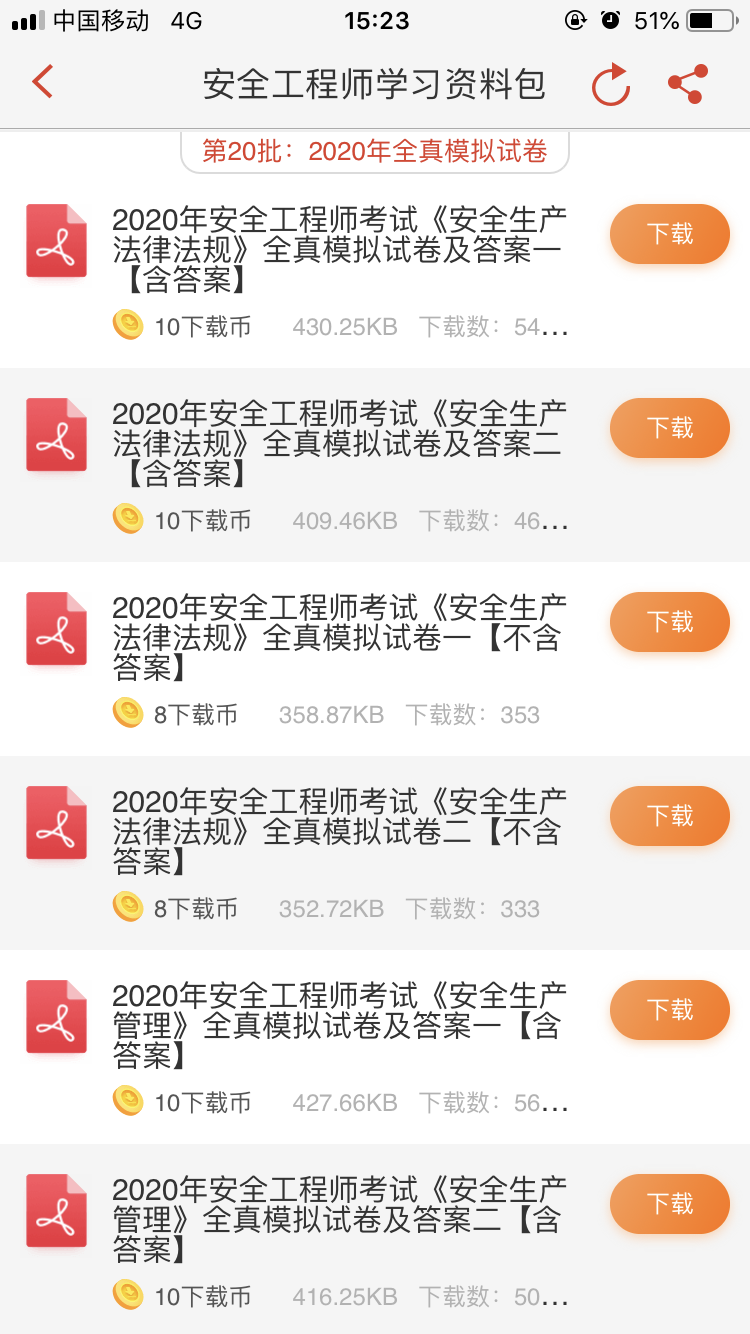Download 《安全生产管理》全真模拟试卷及答案一
This screenshot has height=1334, width=750.
pos(669,1010)
